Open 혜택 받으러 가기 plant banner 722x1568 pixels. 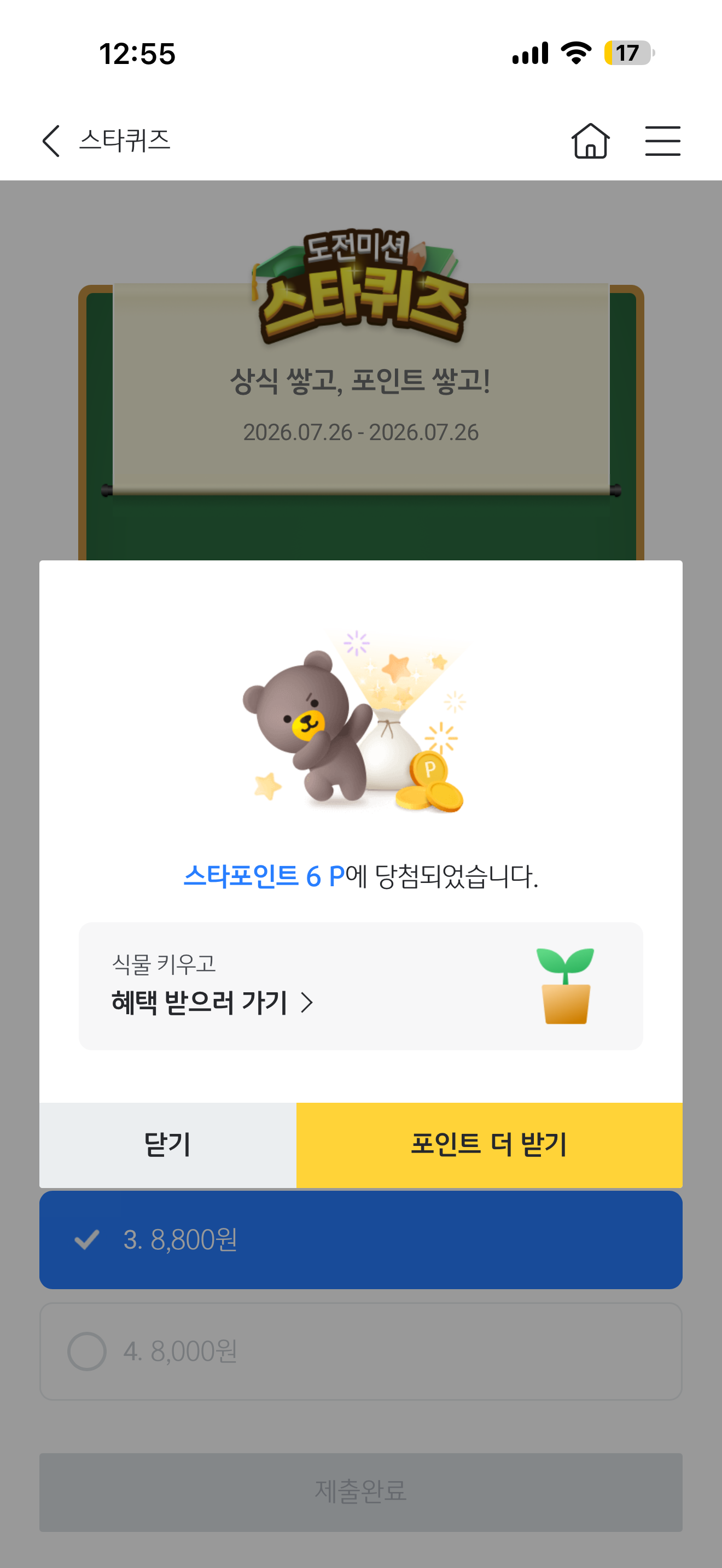[361, 986]
